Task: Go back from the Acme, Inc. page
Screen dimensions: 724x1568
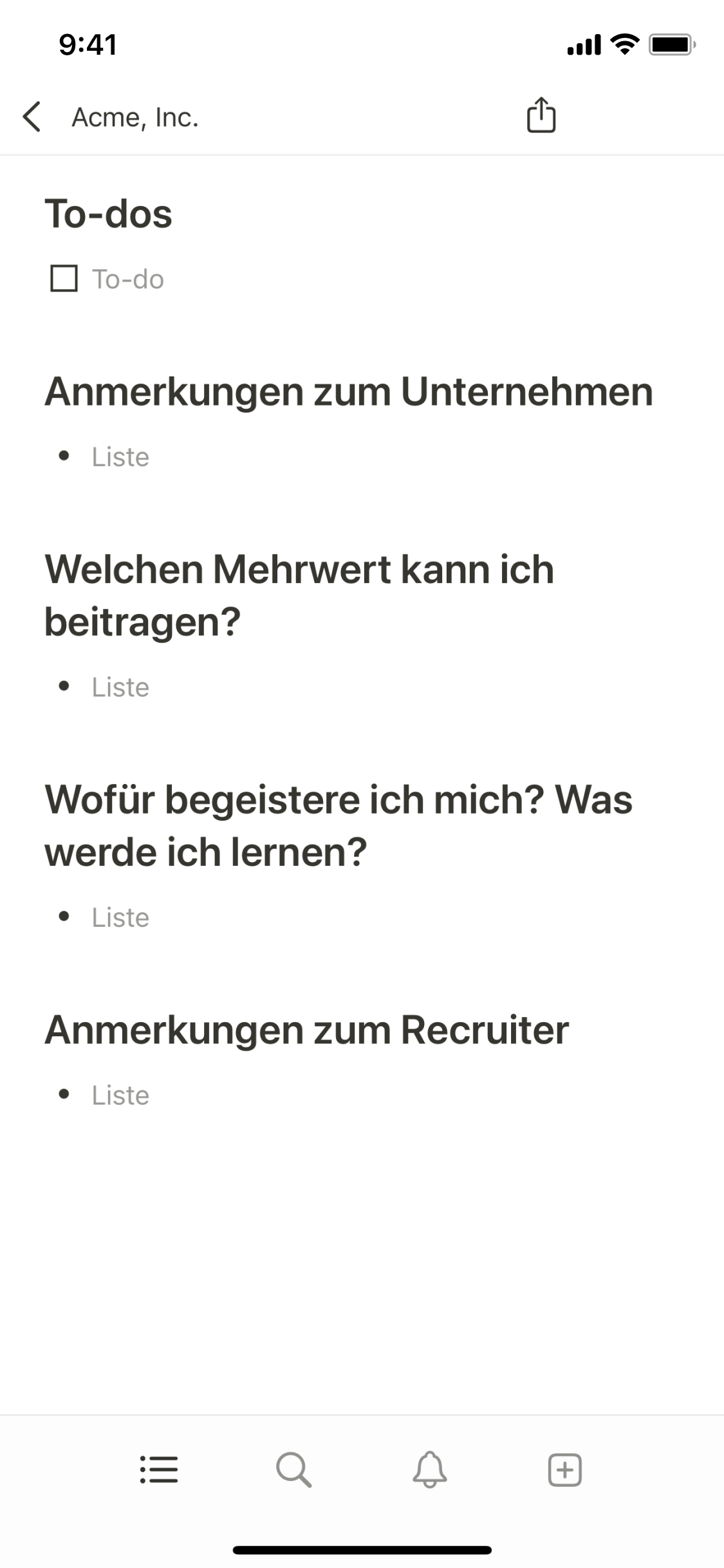Action: coord(32,117)
